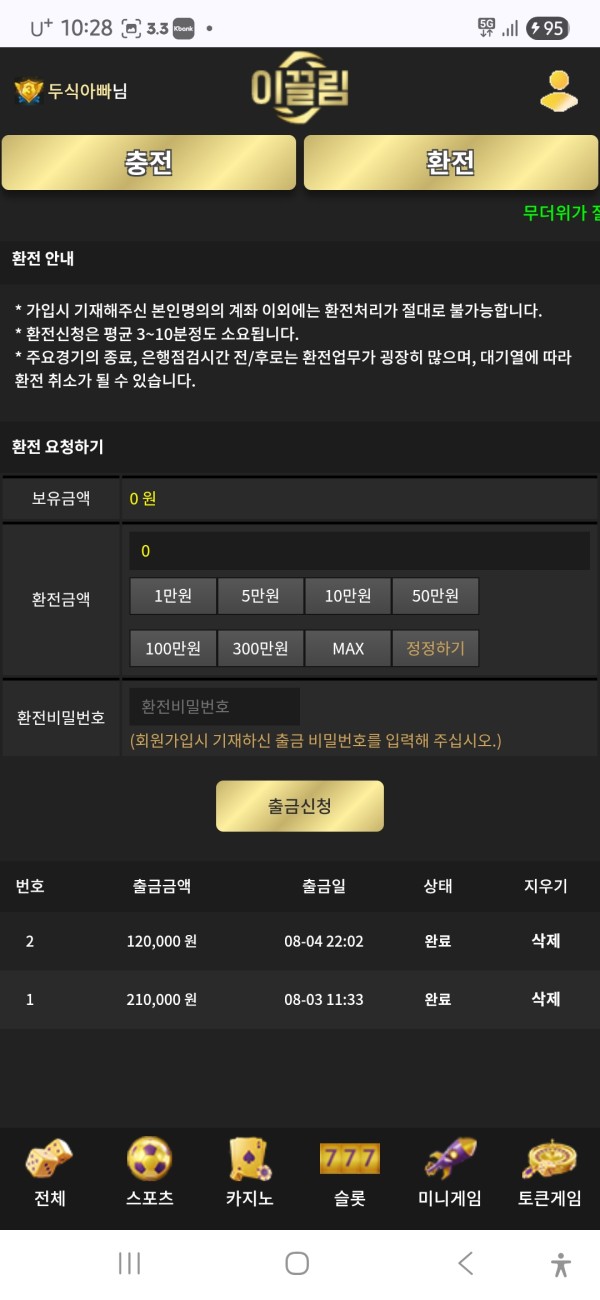Delete the 210,000 원 withdrawal record
Screen dimensions: 600x1300
click(x=546, y=999)
